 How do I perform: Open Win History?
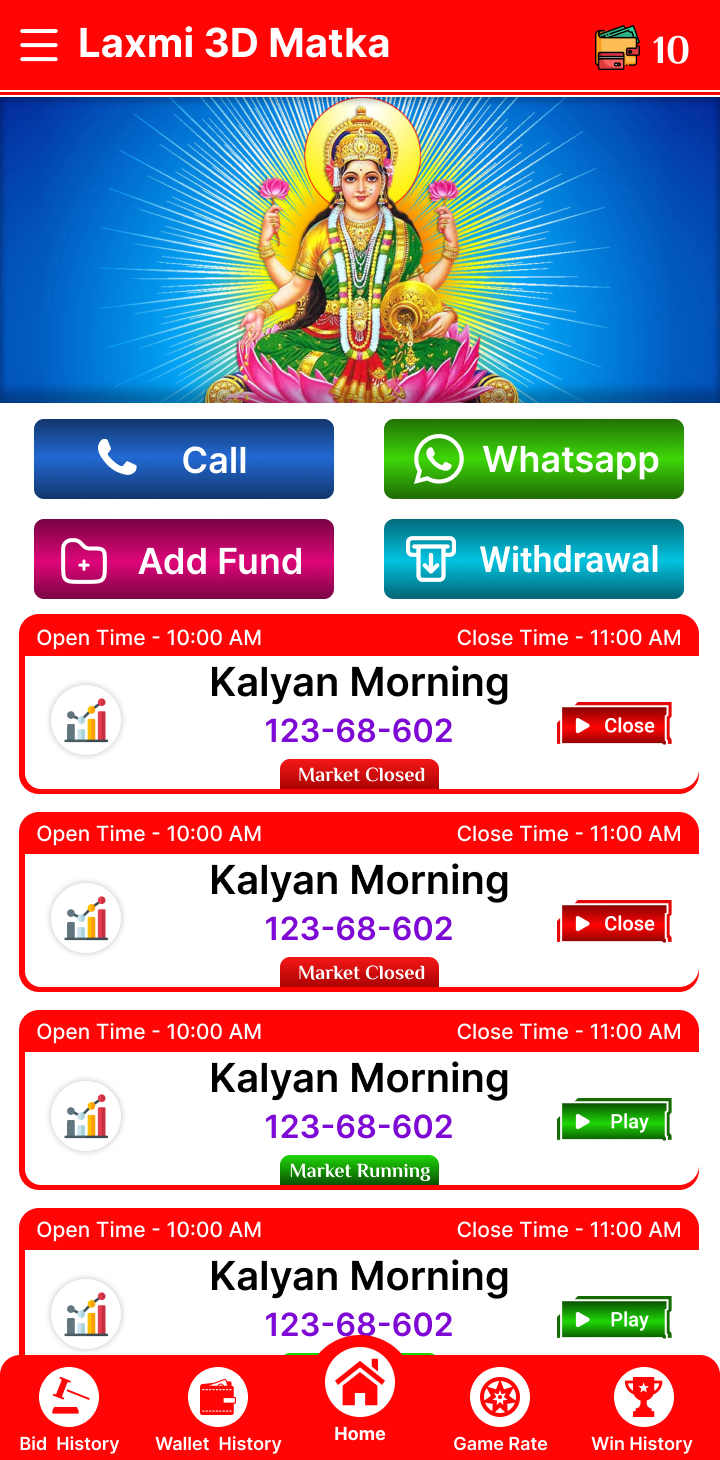pos(642,1410)
